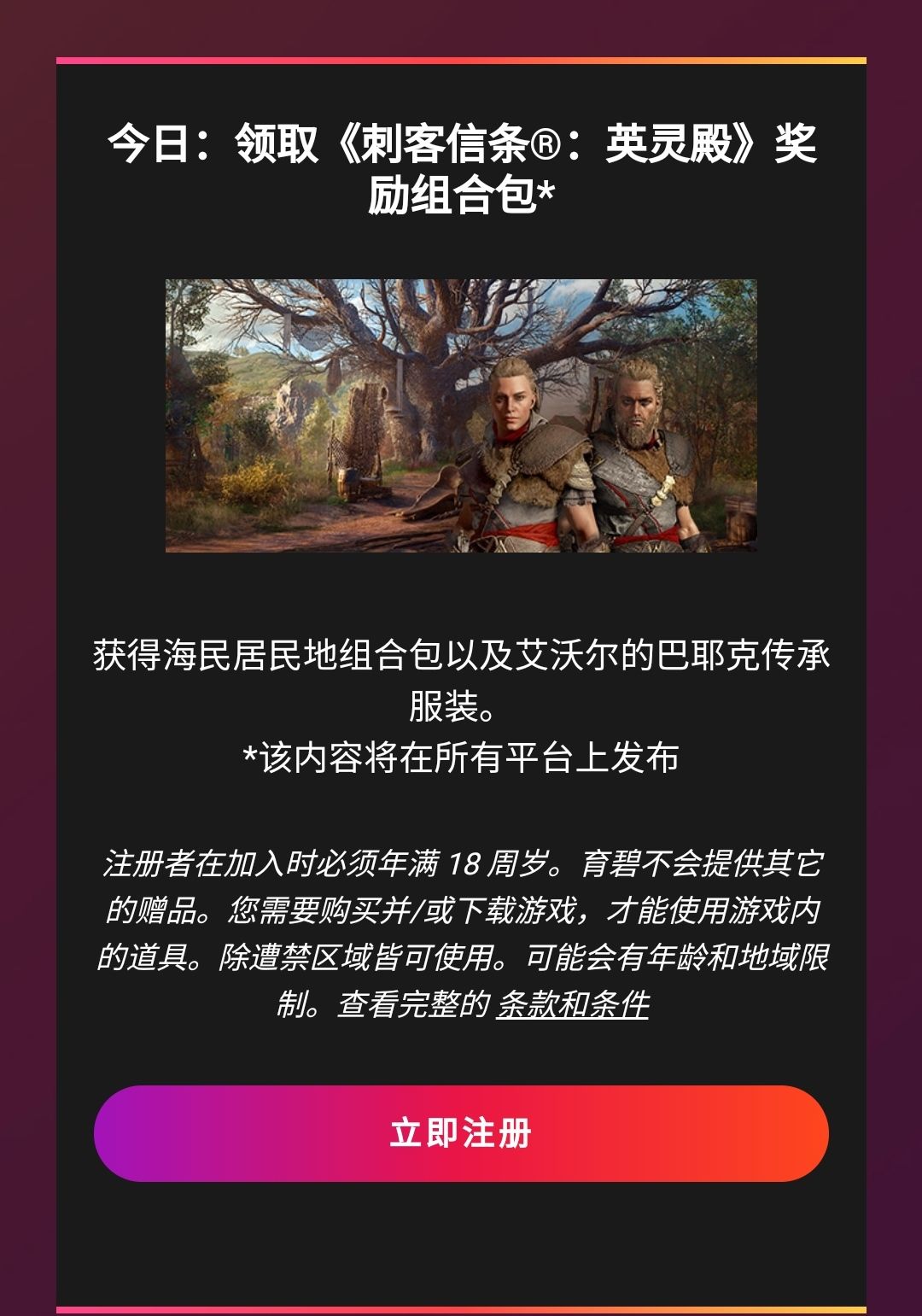Open the 条款和条件 terms link

pos(572,1004)
